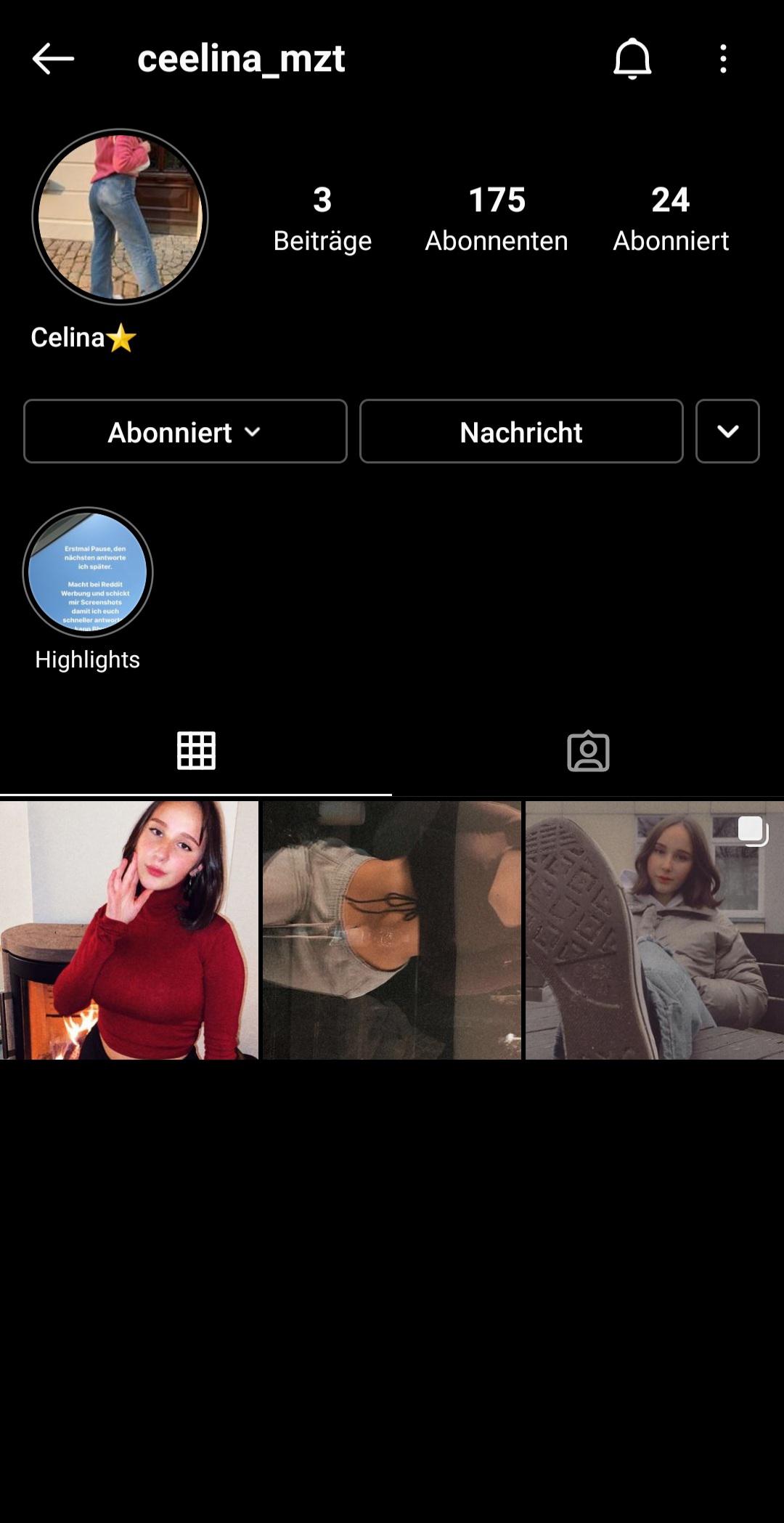Open the multi-photo post with the shoe sole
The height and width of the screenshot is (1523, 784).
pos(654,930)
